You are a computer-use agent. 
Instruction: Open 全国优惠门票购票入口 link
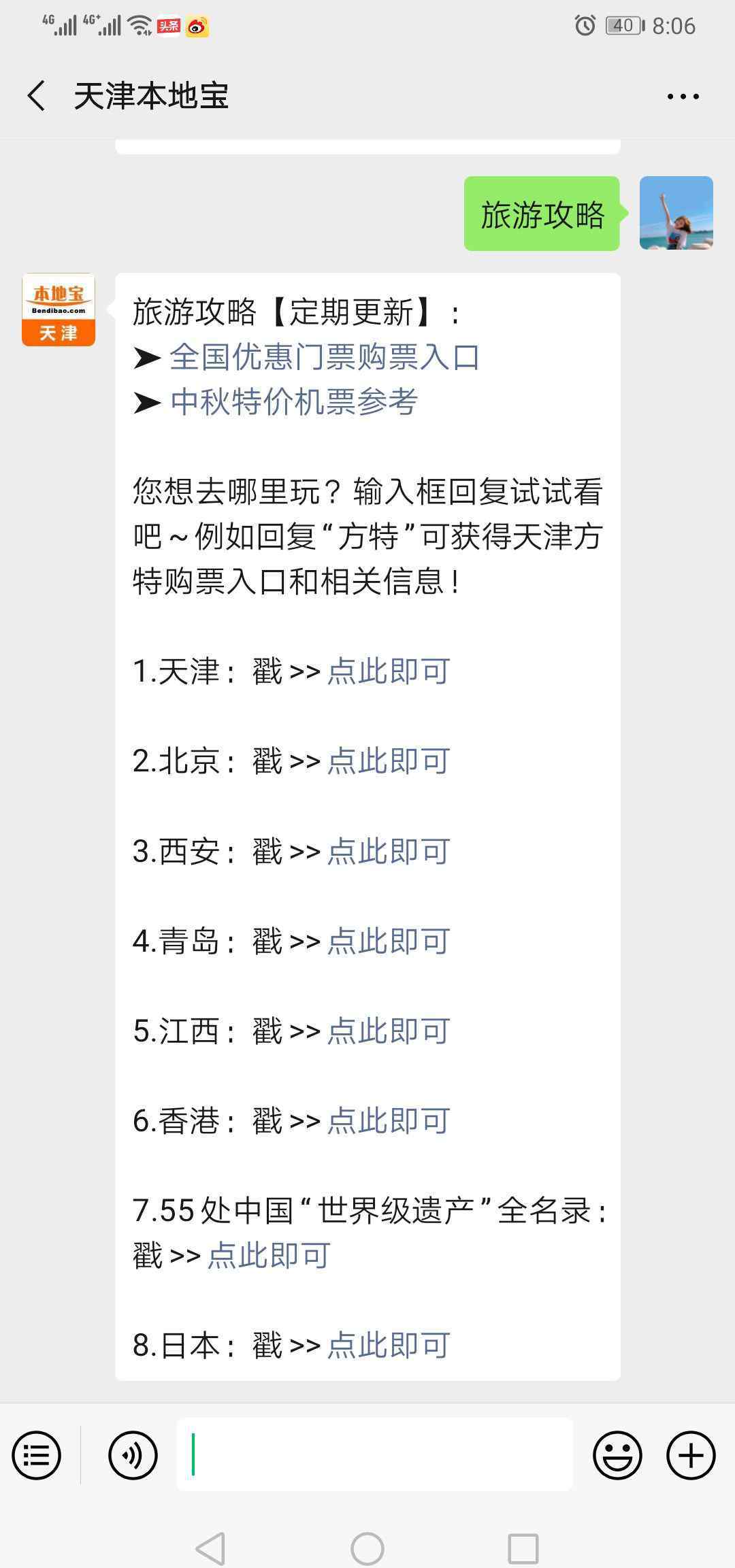click(x=325, y=356)
